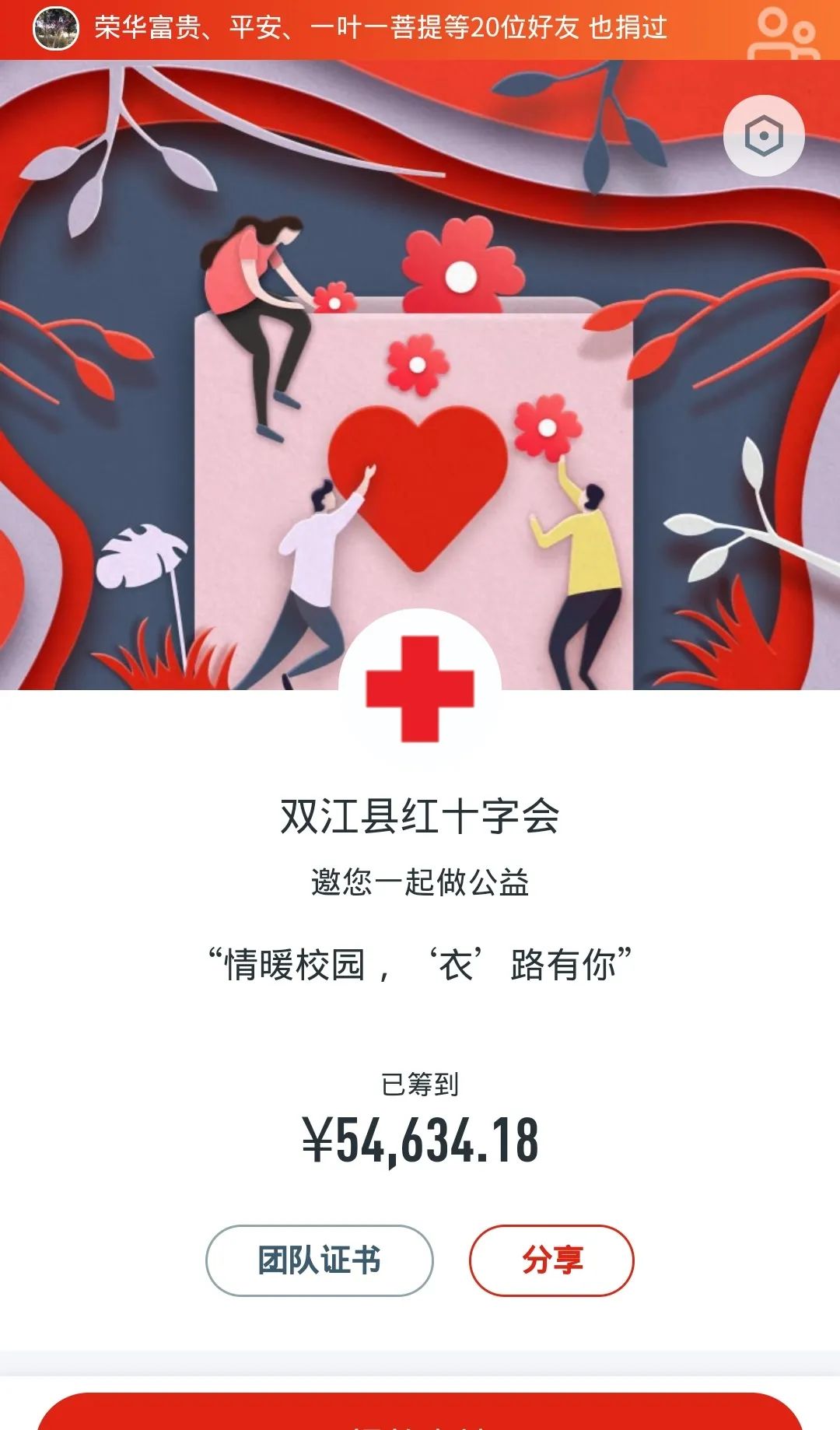View friends who also donated banner

tap(380, 28)
